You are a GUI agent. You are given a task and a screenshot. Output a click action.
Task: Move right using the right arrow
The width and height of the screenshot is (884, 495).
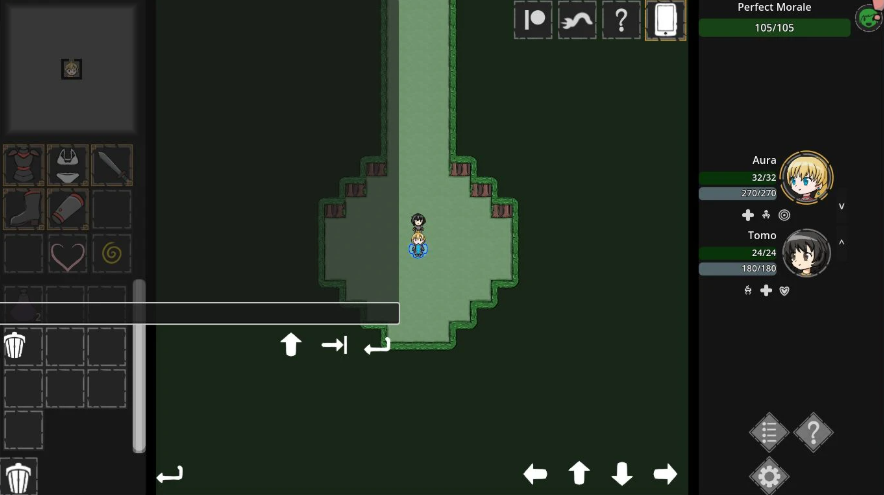(665, 474)
